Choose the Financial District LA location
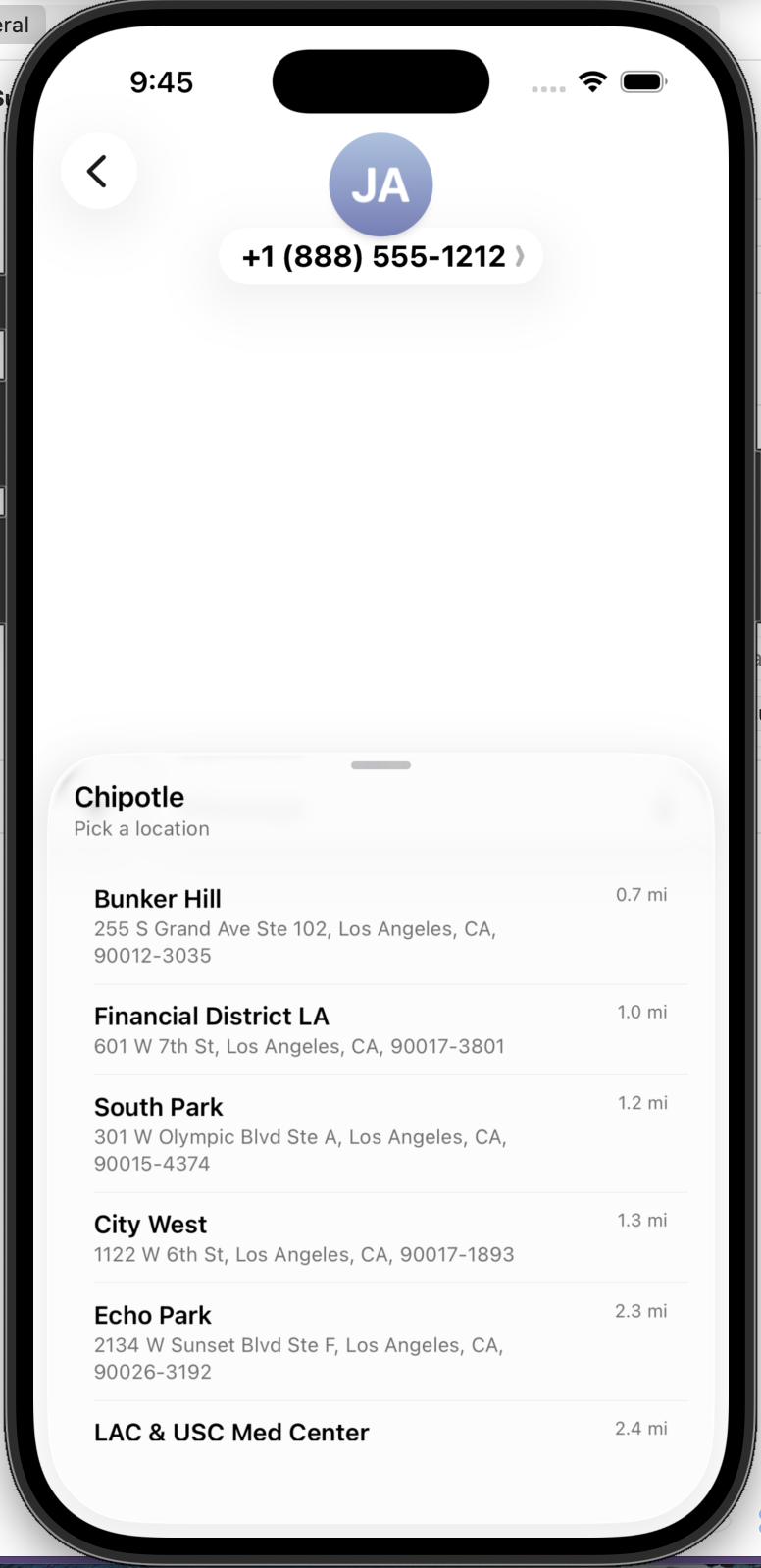761x1568 pixels. (380, 1029)
